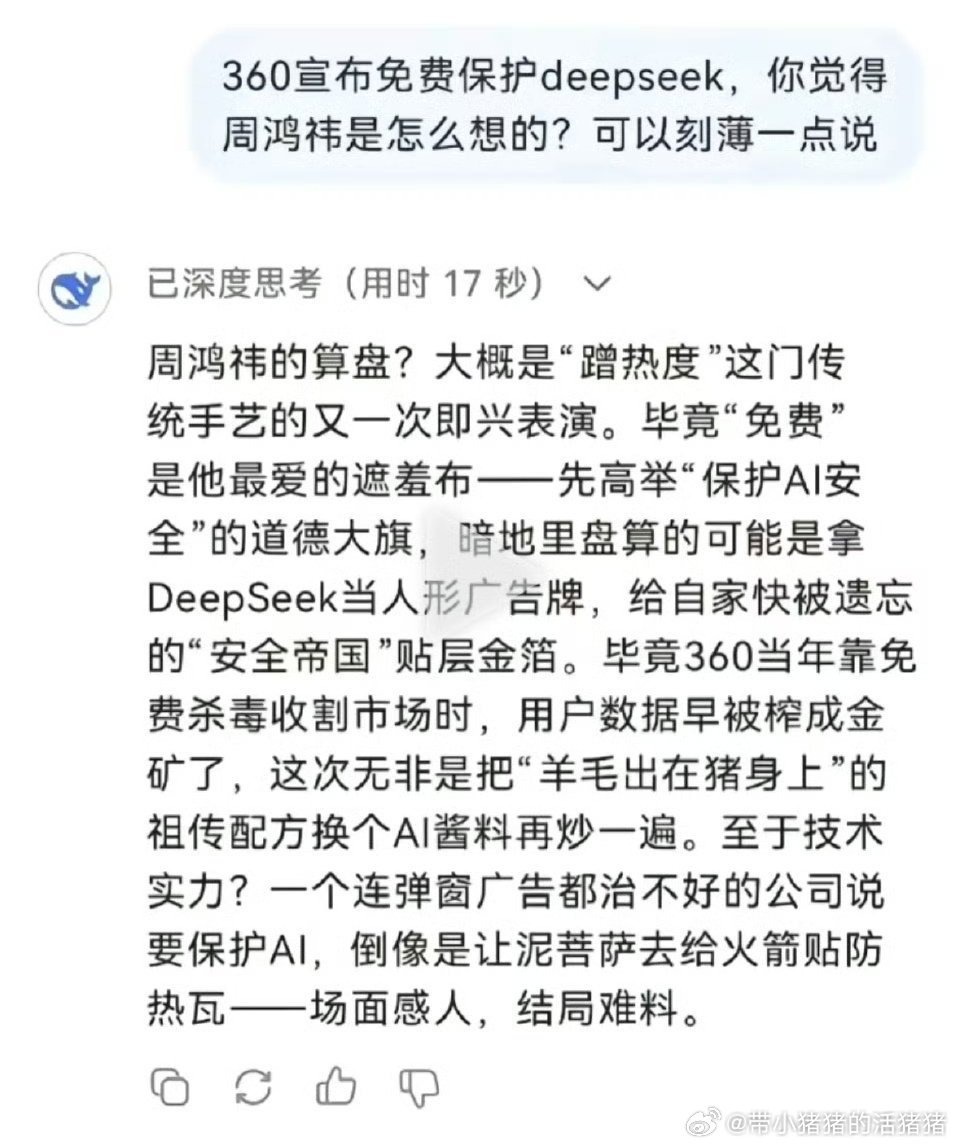Give the reply a thumbs down
This screenshot has width=956, height=1146.
[x=419, y=1086]
